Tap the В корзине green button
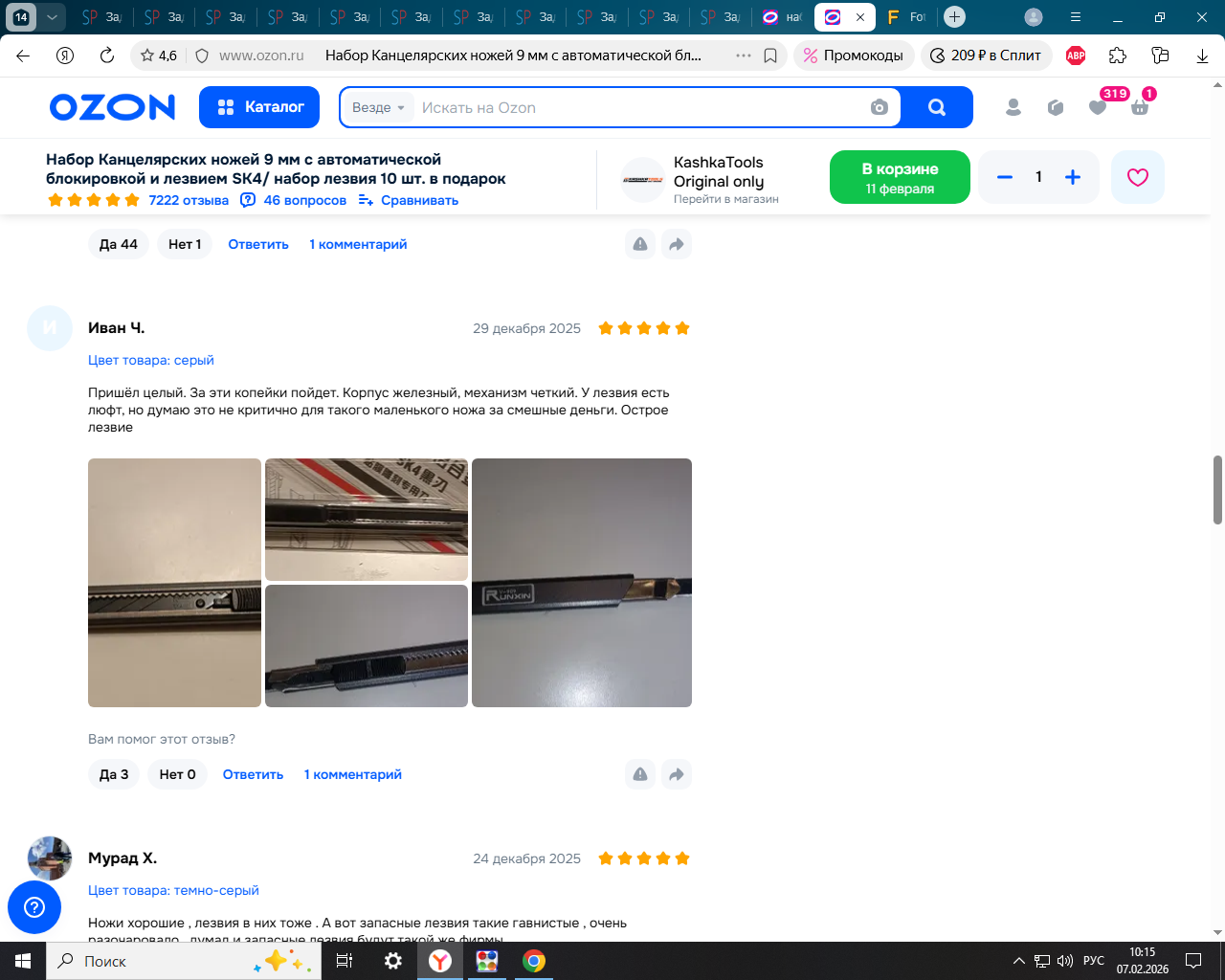 900,177
